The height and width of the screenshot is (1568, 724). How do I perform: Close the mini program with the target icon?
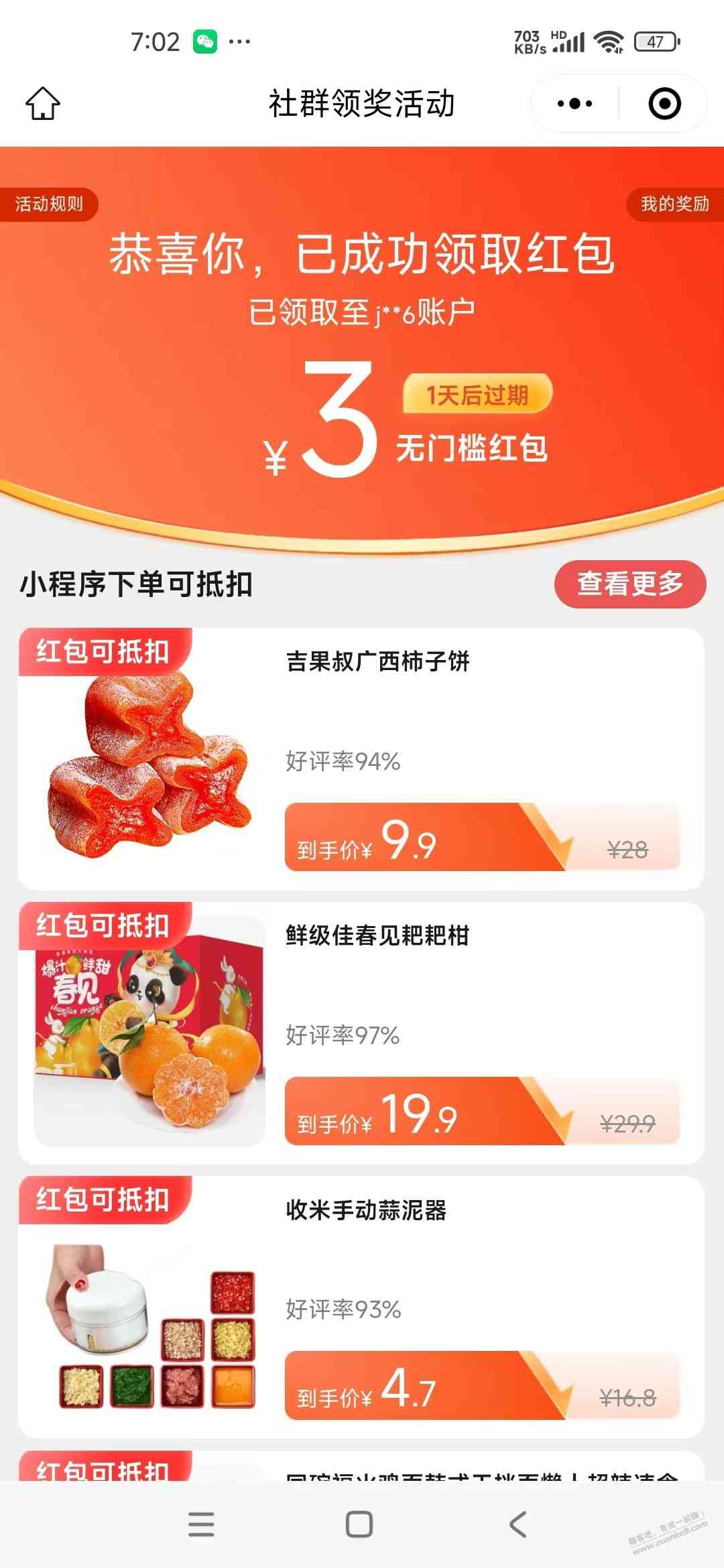pos(664,104)
